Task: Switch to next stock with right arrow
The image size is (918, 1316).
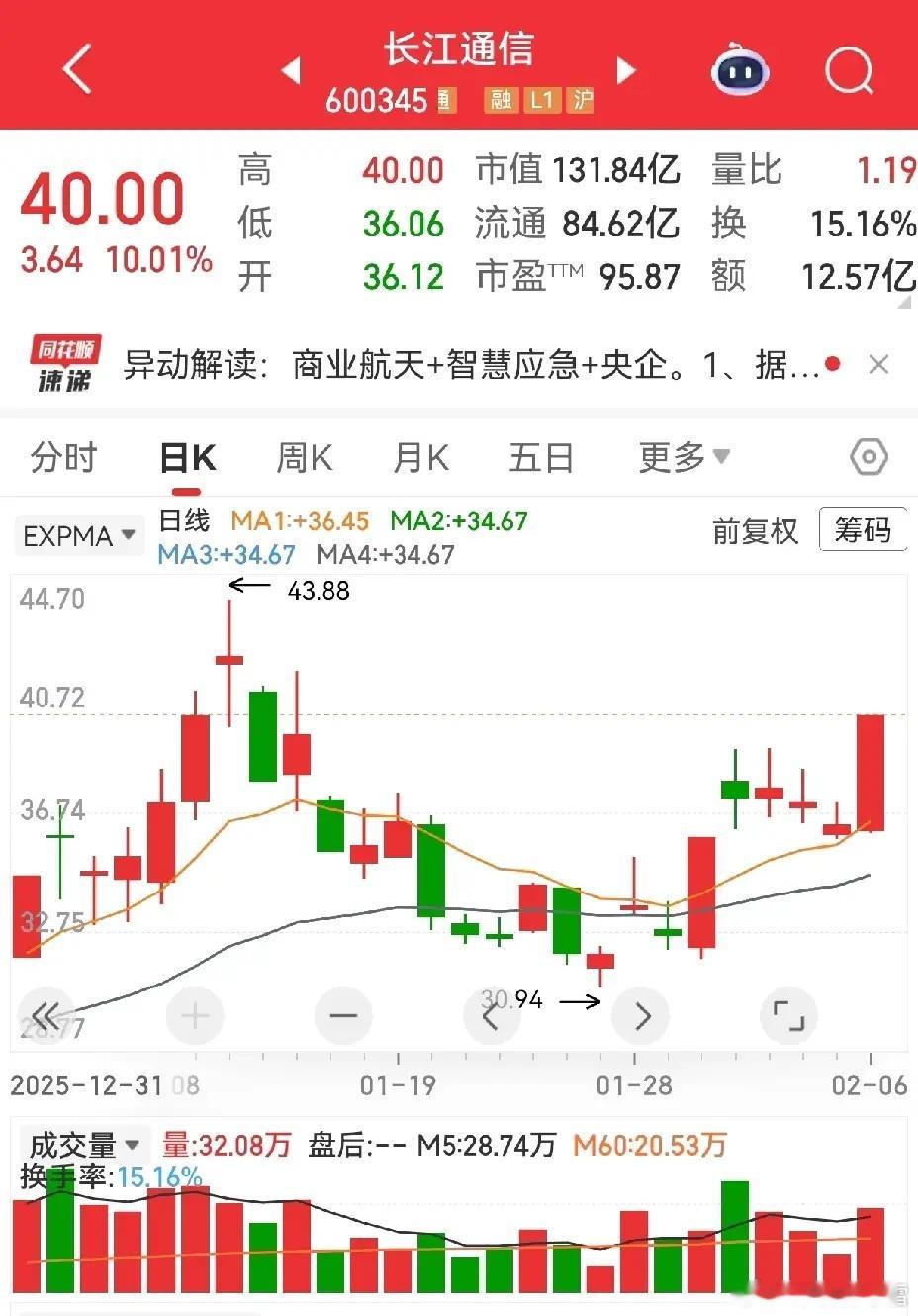Action: click(x=626, y=69)
